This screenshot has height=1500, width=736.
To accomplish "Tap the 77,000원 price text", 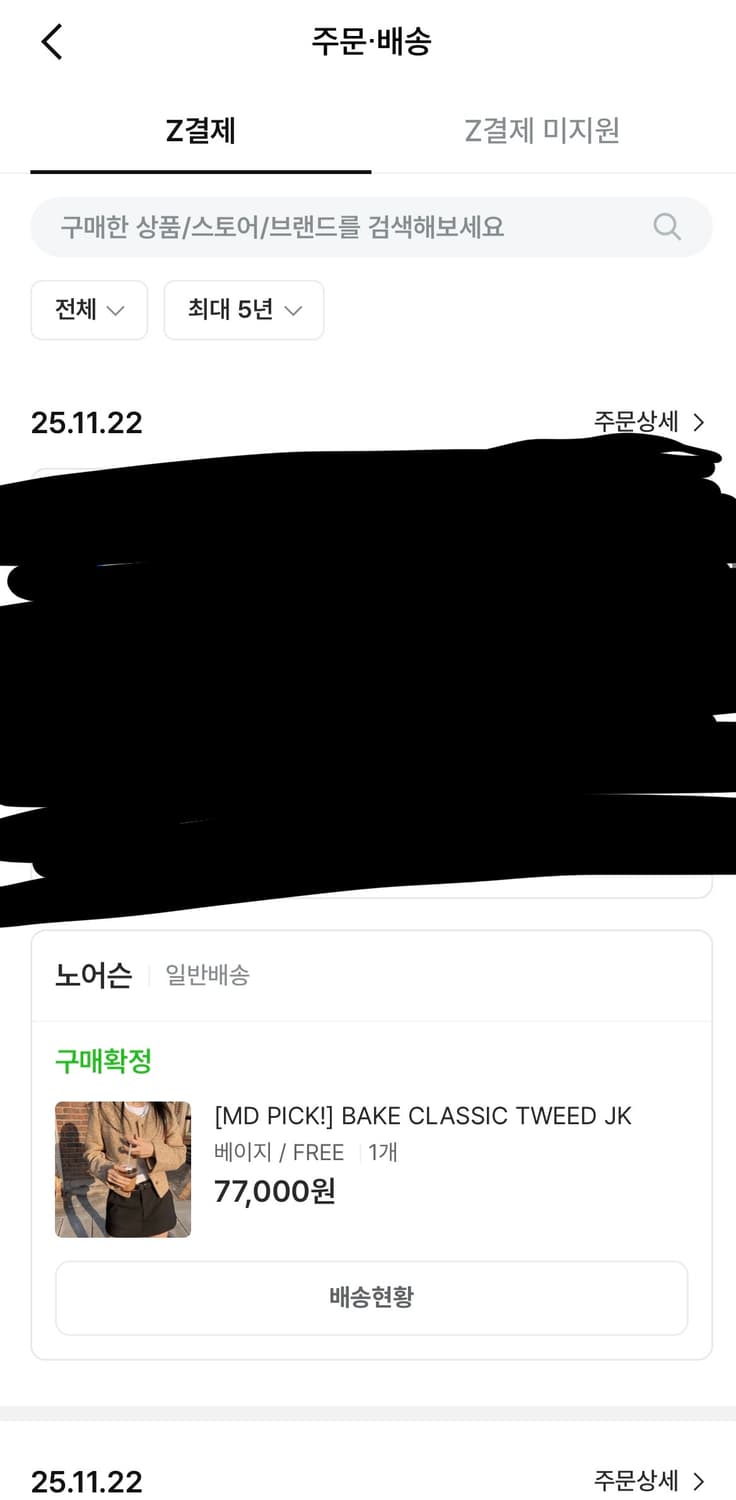I will point(276,1191).
